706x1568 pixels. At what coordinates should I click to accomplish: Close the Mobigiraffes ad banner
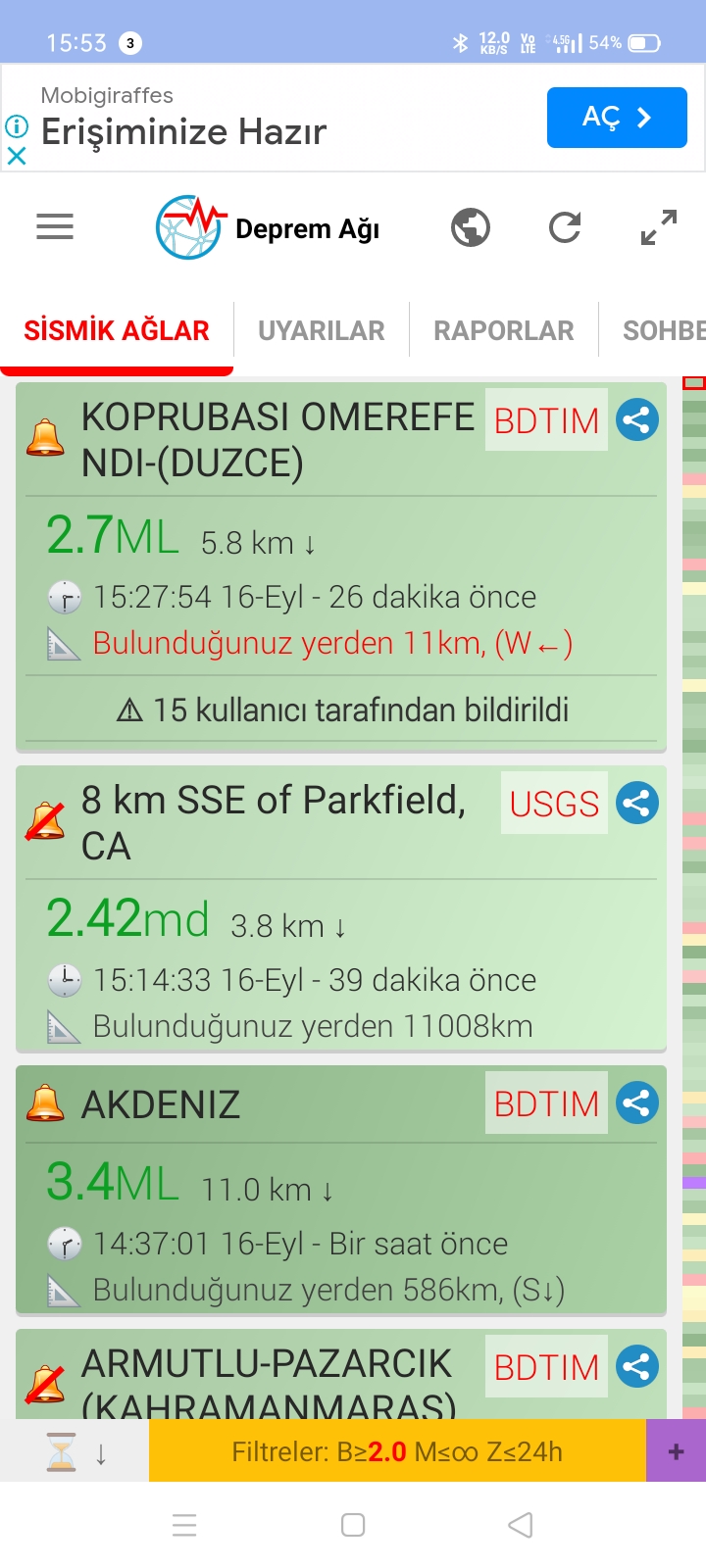click(x=17, y=155)
